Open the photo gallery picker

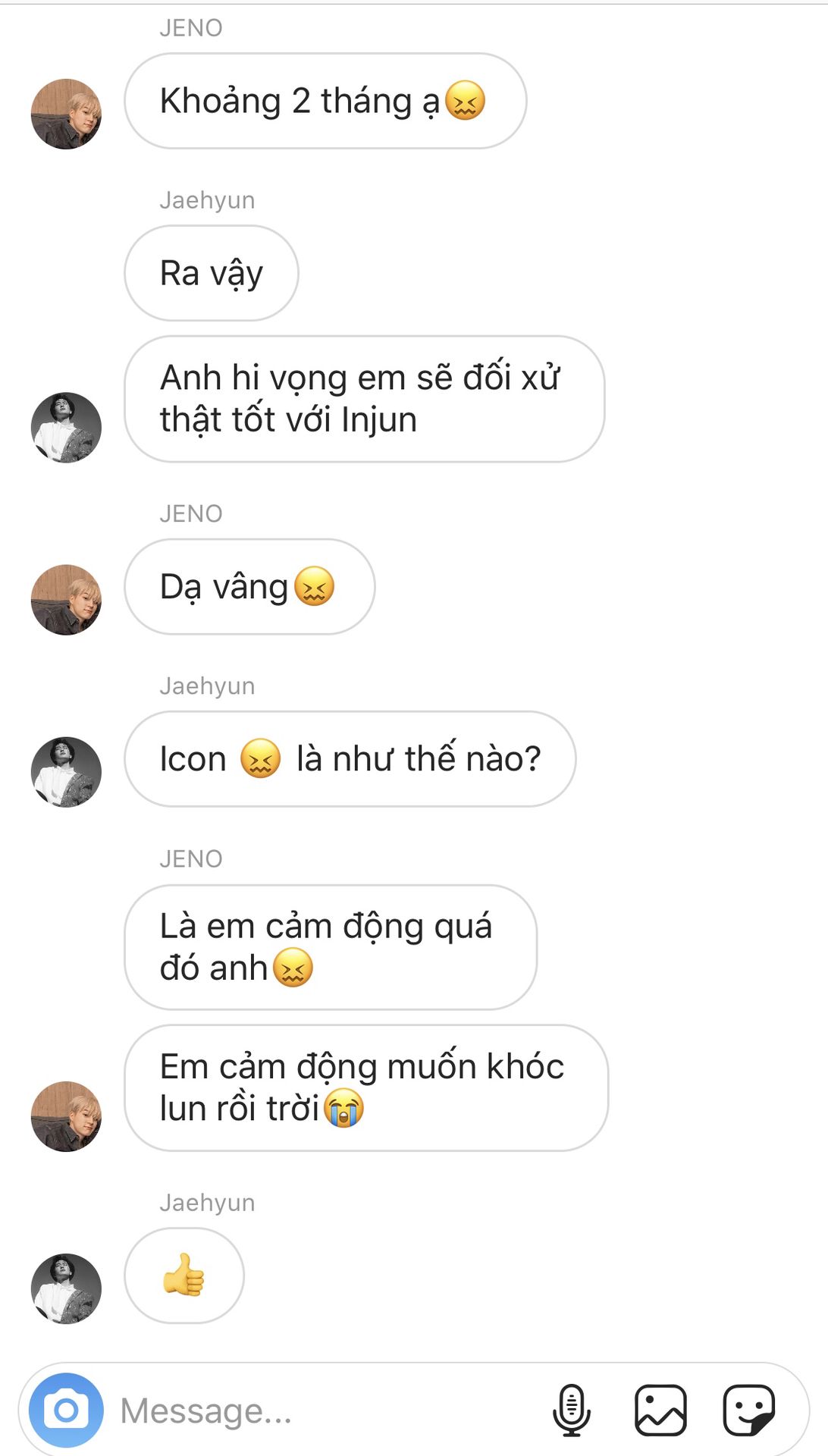pos(660,1410)
